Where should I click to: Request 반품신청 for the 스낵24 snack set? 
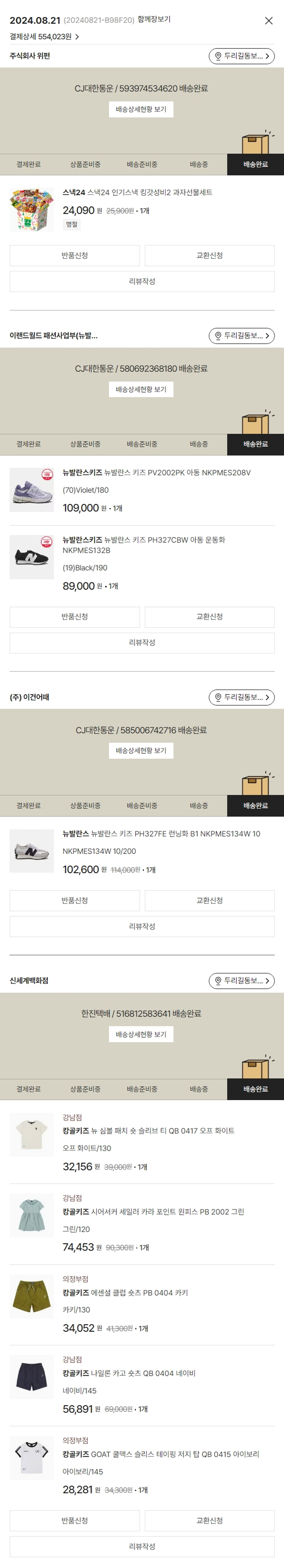(x=74, y=256)
